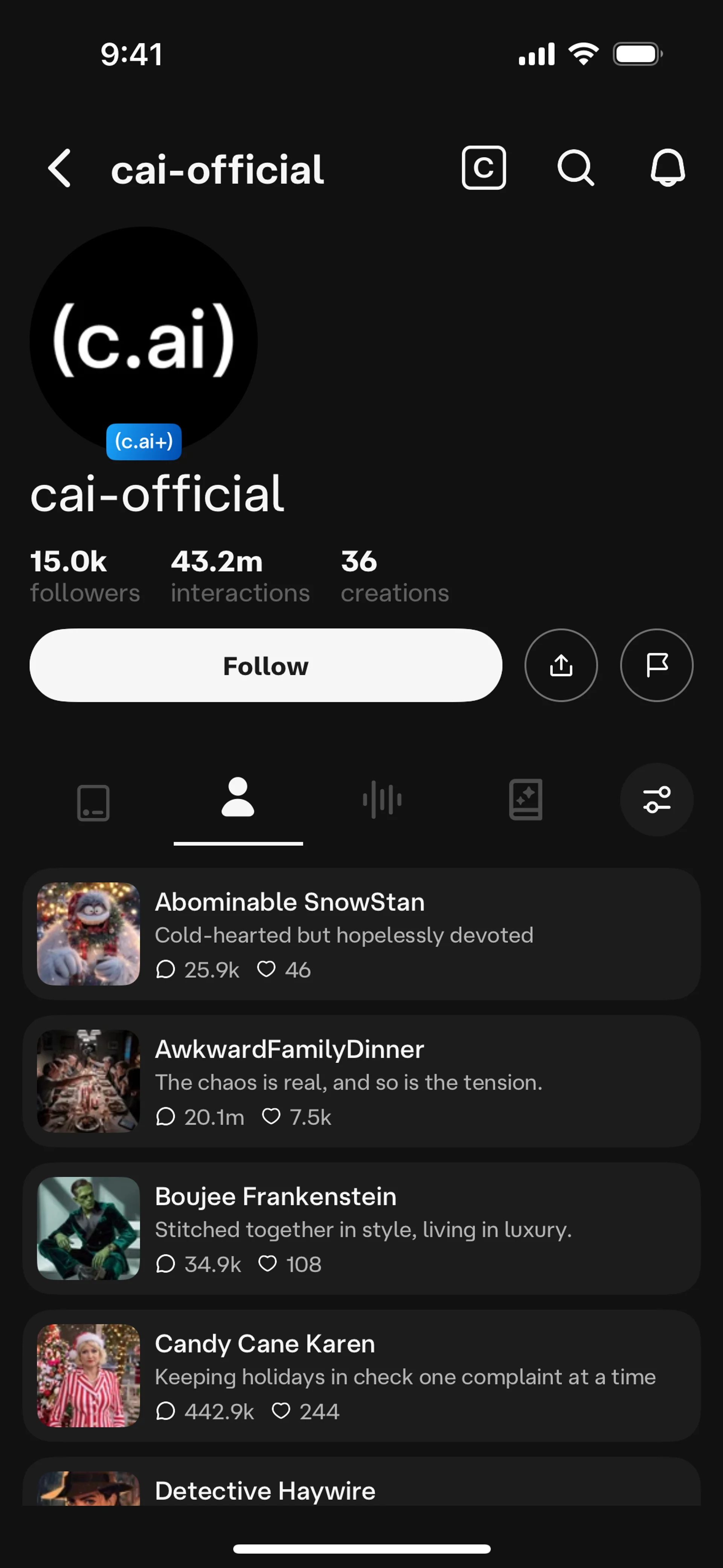This screenshot has height=1568, width=723.
Task: Report profile with the flag icon
Action: [x=656, y=665]
